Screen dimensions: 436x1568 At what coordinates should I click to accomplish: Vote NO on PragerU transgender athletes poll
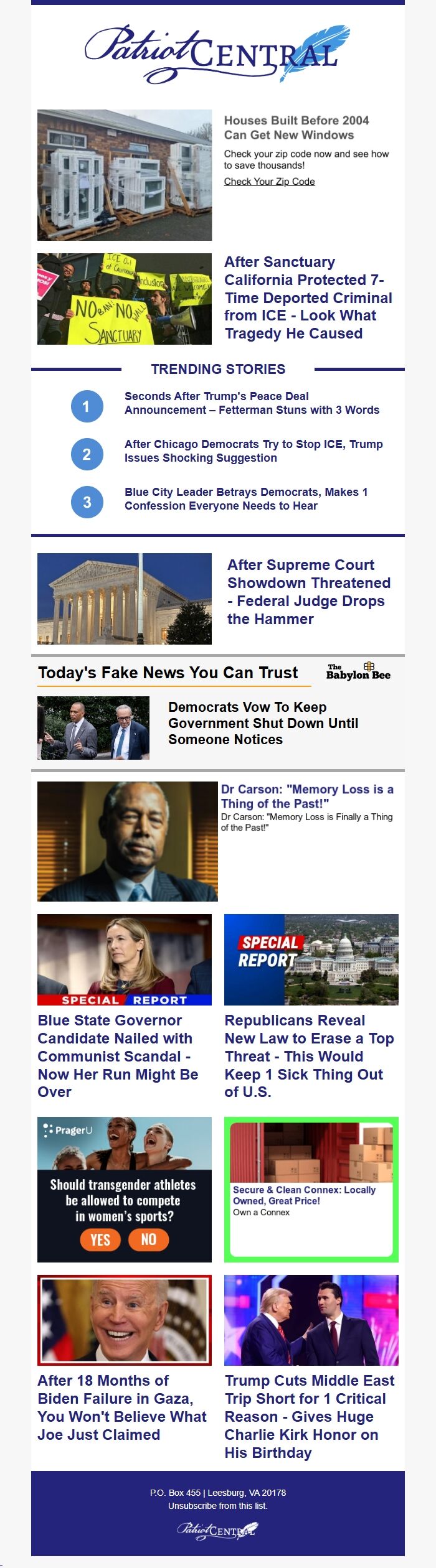point(148,1239)
